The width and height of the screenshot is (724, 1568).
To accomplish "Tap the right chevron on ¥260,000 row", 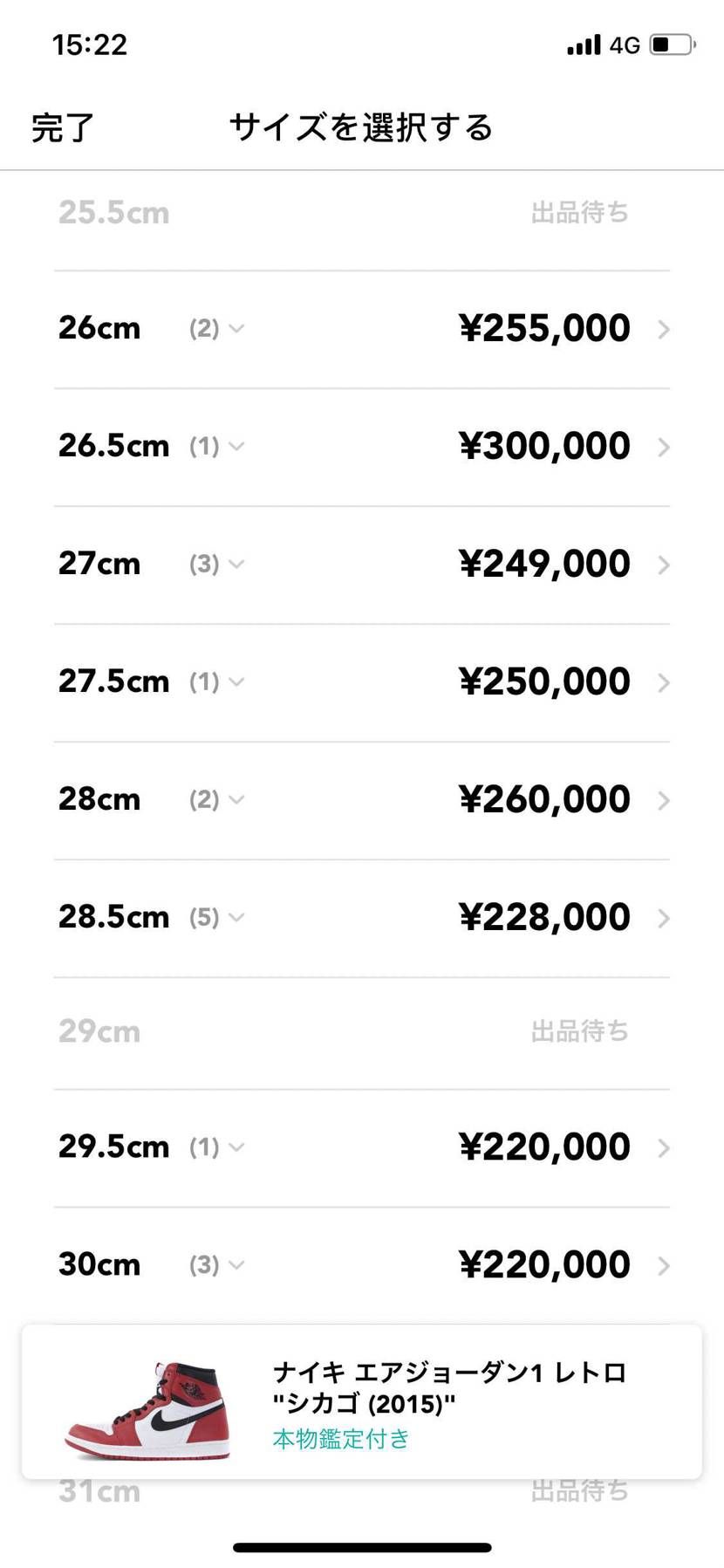I will (663, 798).
